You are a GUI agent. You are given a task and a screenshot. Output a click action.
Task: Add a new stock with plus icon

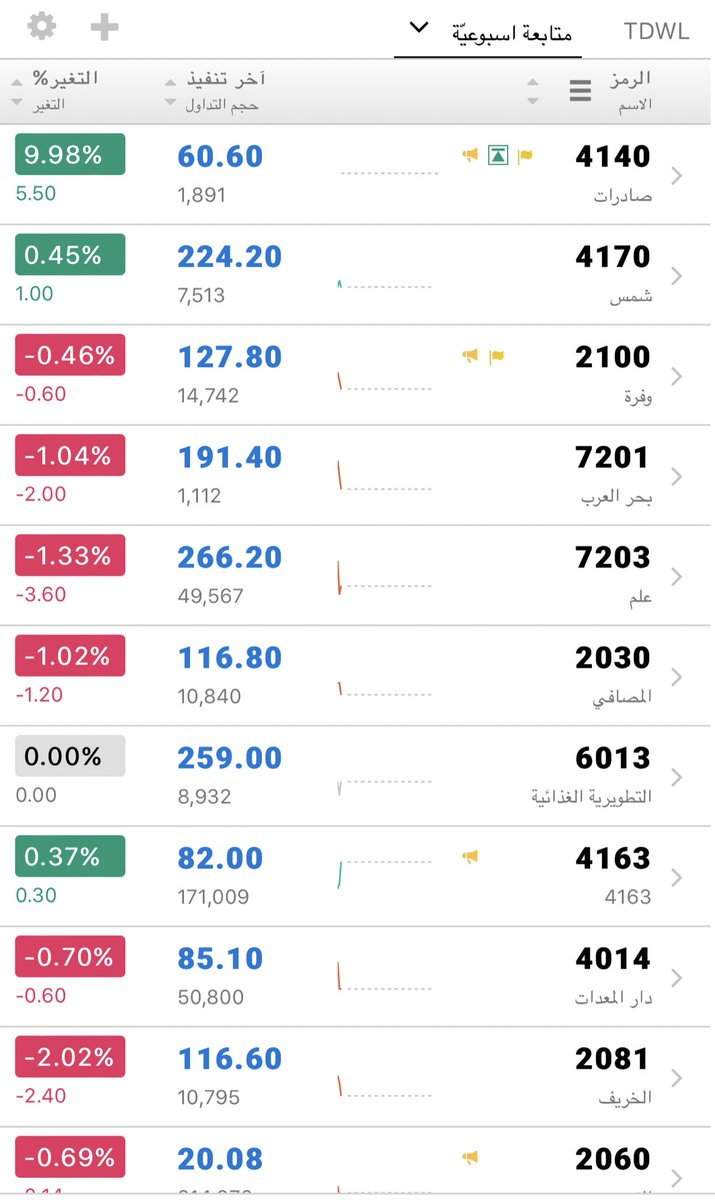(104, 27)
